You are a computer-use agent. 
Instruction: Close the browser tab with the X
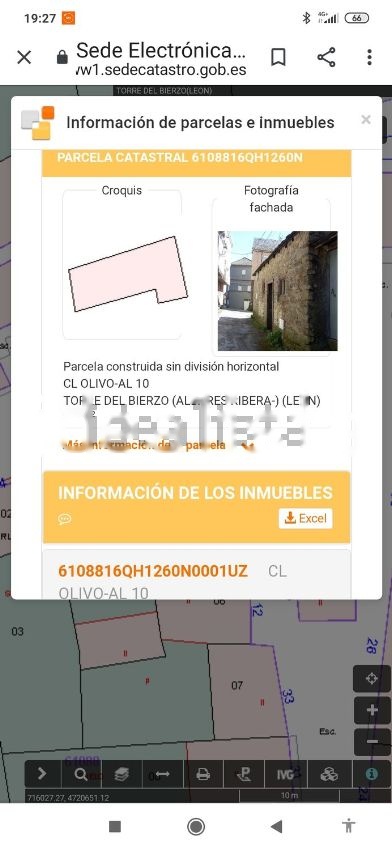click(24, 57)
